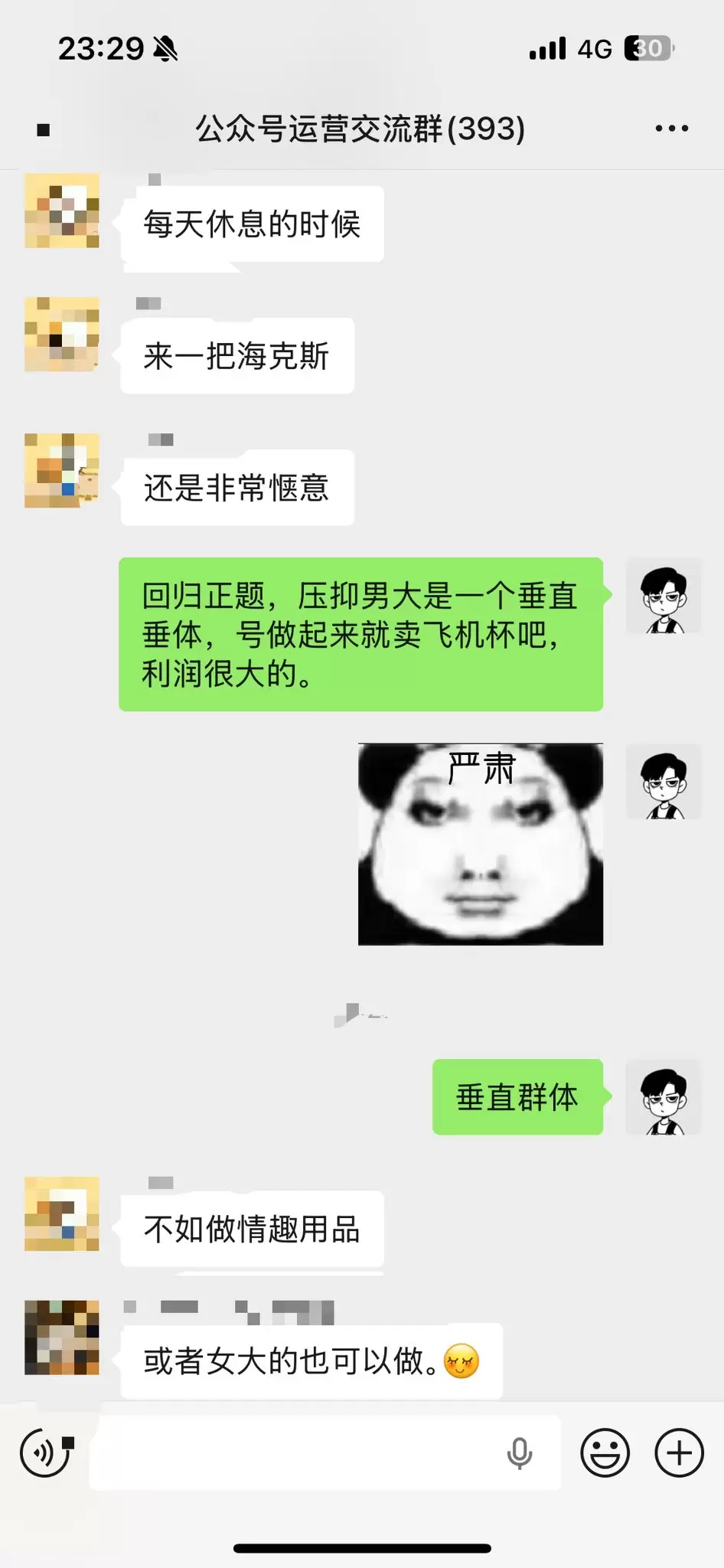Viewport: 724px width, 1568px height.
Task: Open the sender avatar beside the green reply
Action: [664, 596]
